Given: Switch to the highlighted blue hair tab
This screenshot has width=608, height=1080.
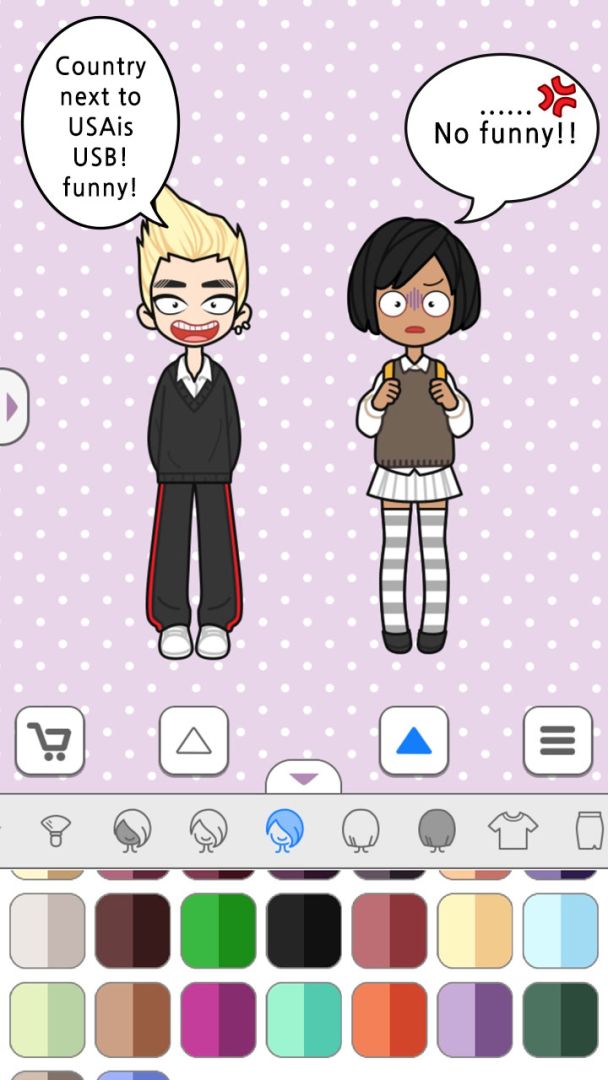Looking at the screenshot, I should point(284,830).
